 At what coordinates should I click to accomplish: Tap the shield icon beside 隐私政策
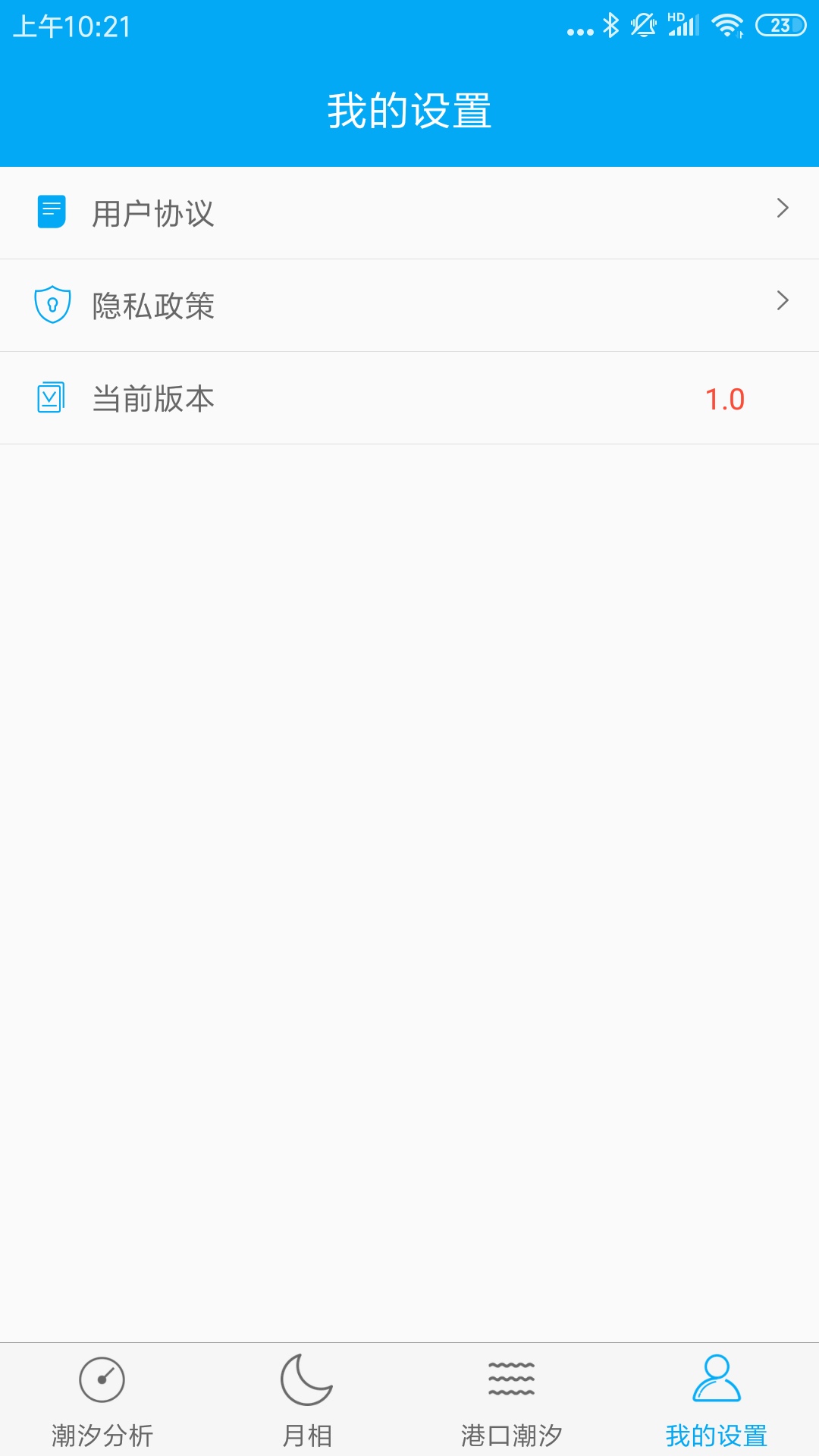[52, 304]
